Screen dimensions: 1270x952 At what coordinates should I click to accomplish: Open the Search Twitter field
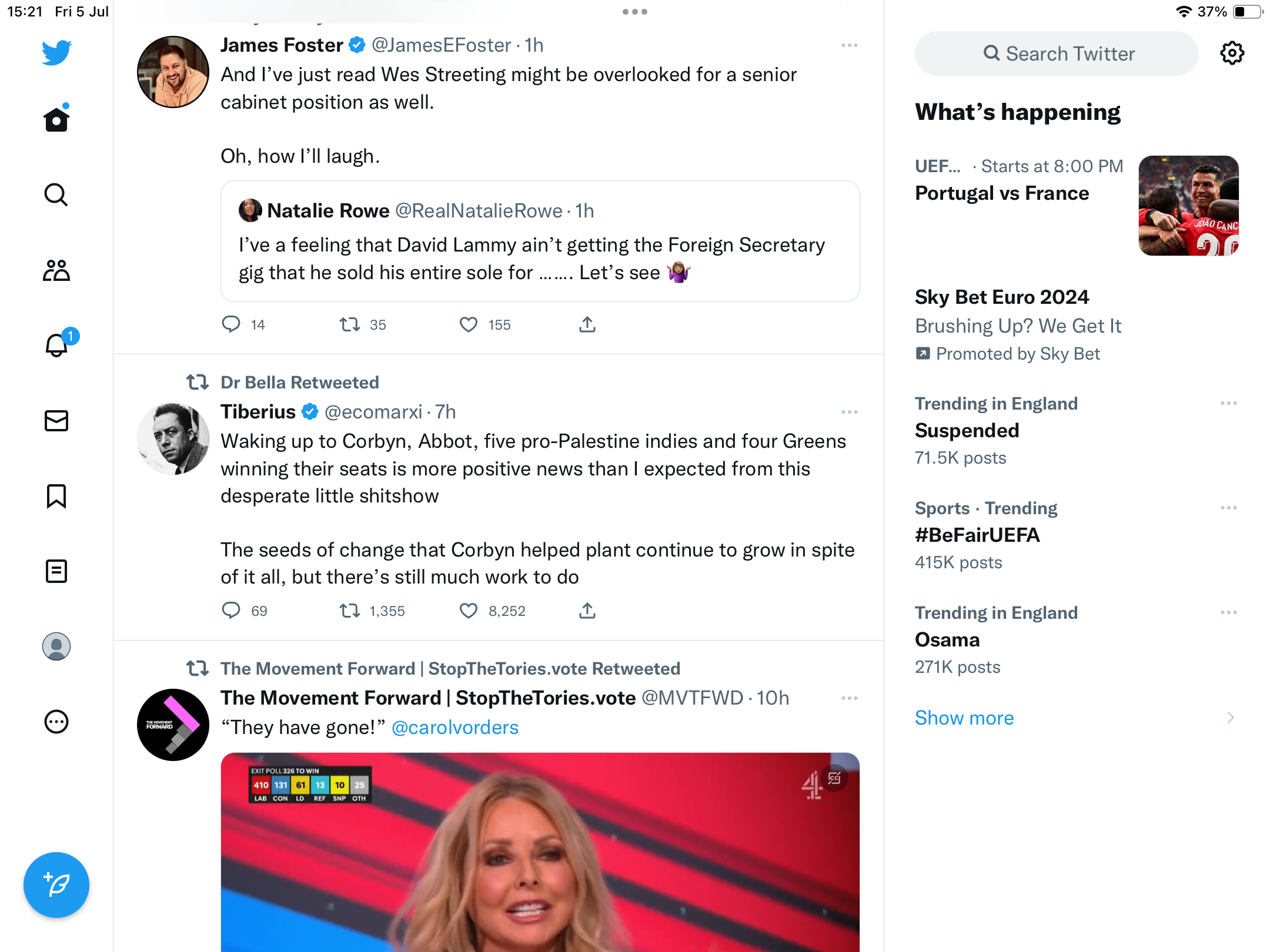pyautogui.click(x=1057, y=53)
